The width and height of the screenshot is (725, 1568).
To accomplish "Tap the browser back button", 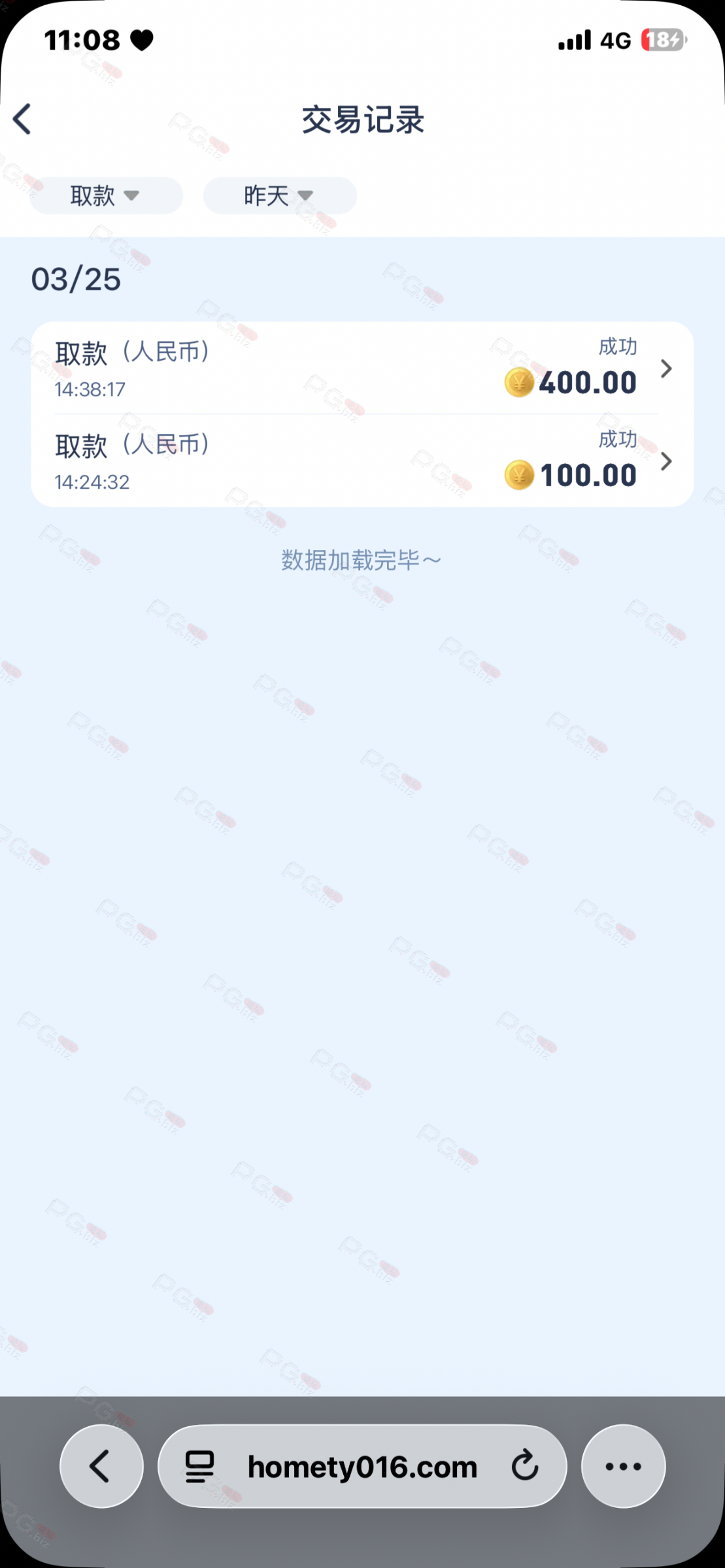I will point(101,1466).
